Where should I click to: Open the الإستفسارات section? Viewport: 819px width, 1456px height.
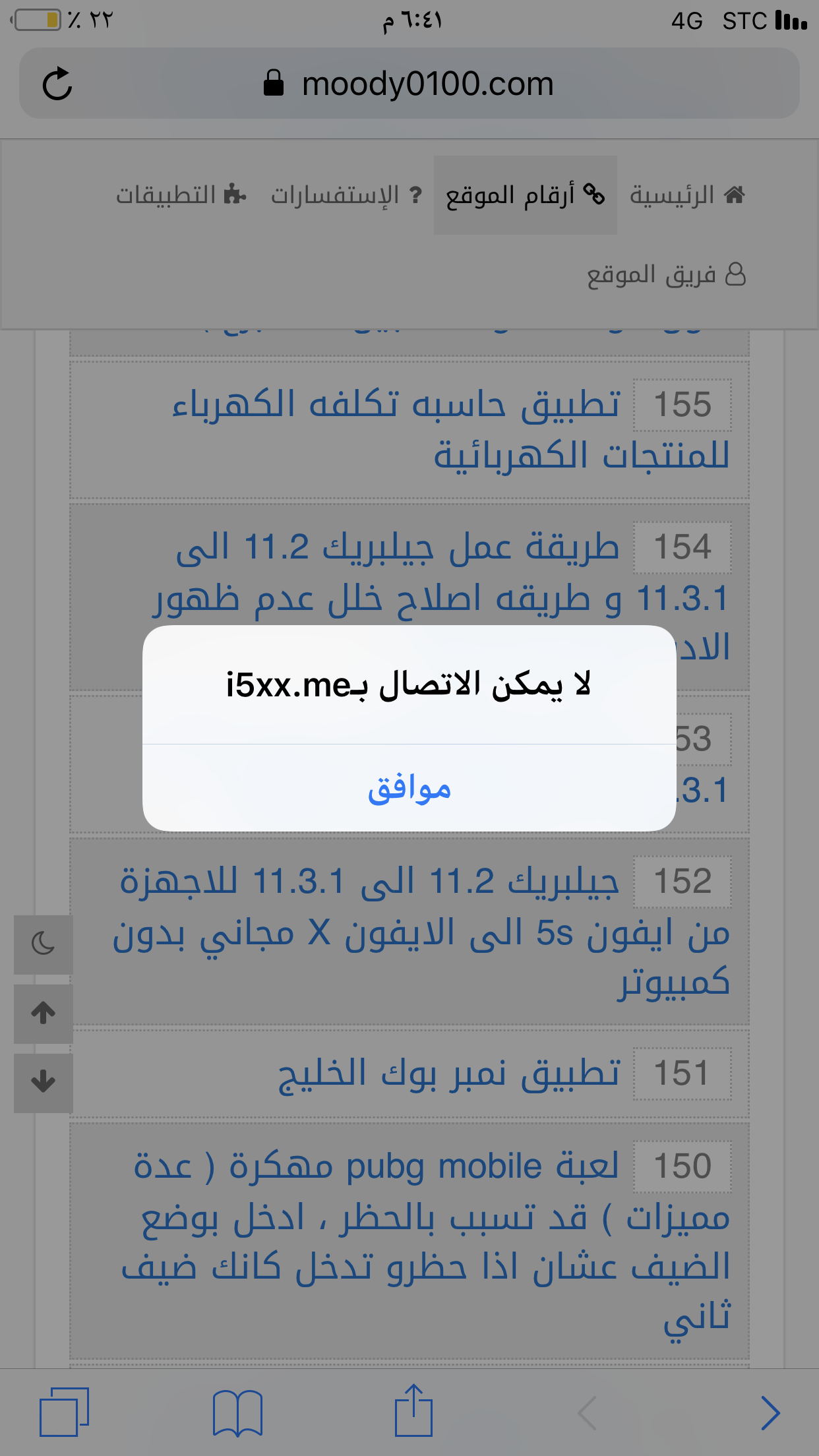click(x=347, y=195)
